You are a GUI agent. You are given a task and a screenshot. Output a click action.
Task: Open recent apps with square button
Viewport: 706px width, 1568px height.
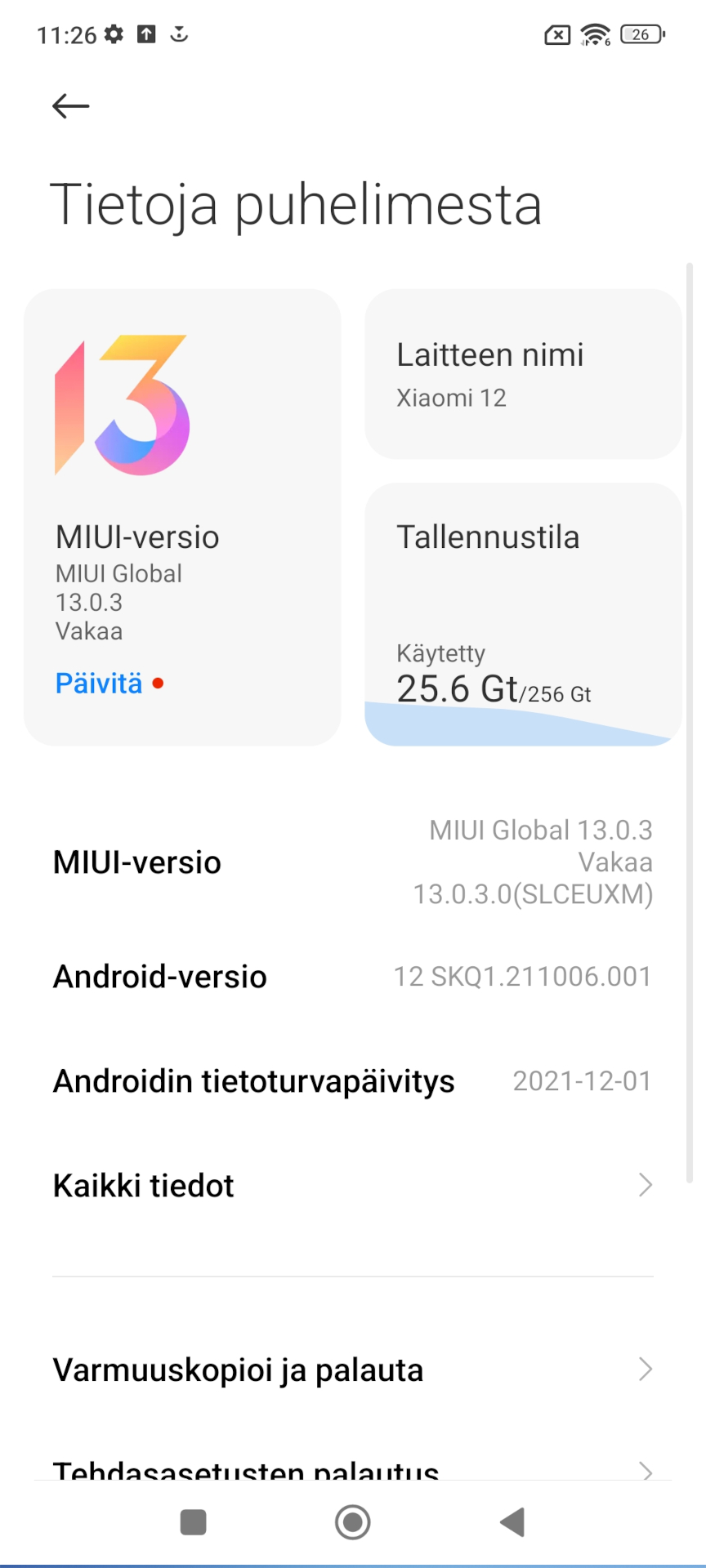pos(193,1522)
